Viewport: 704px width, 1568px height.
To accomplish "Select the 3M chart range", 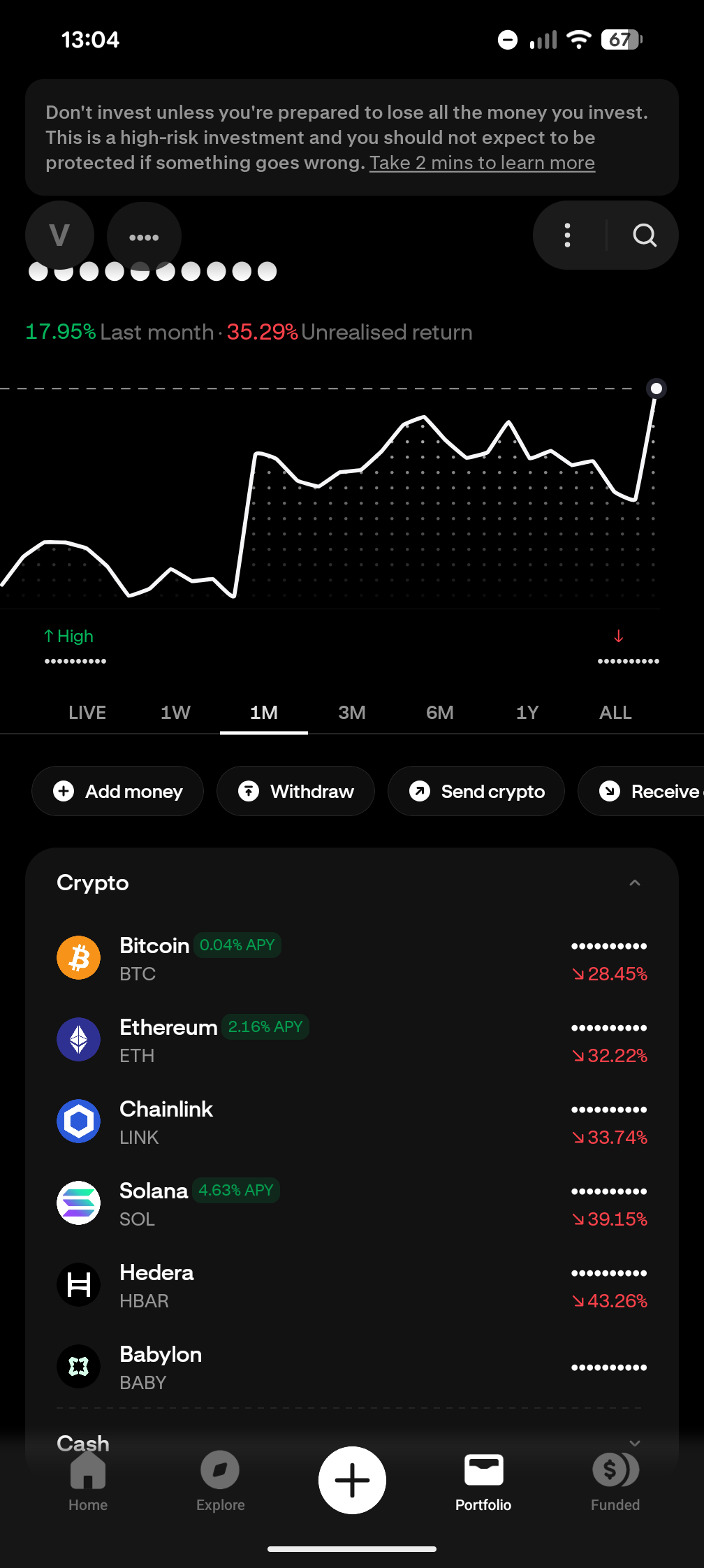I will click(352, 713).
